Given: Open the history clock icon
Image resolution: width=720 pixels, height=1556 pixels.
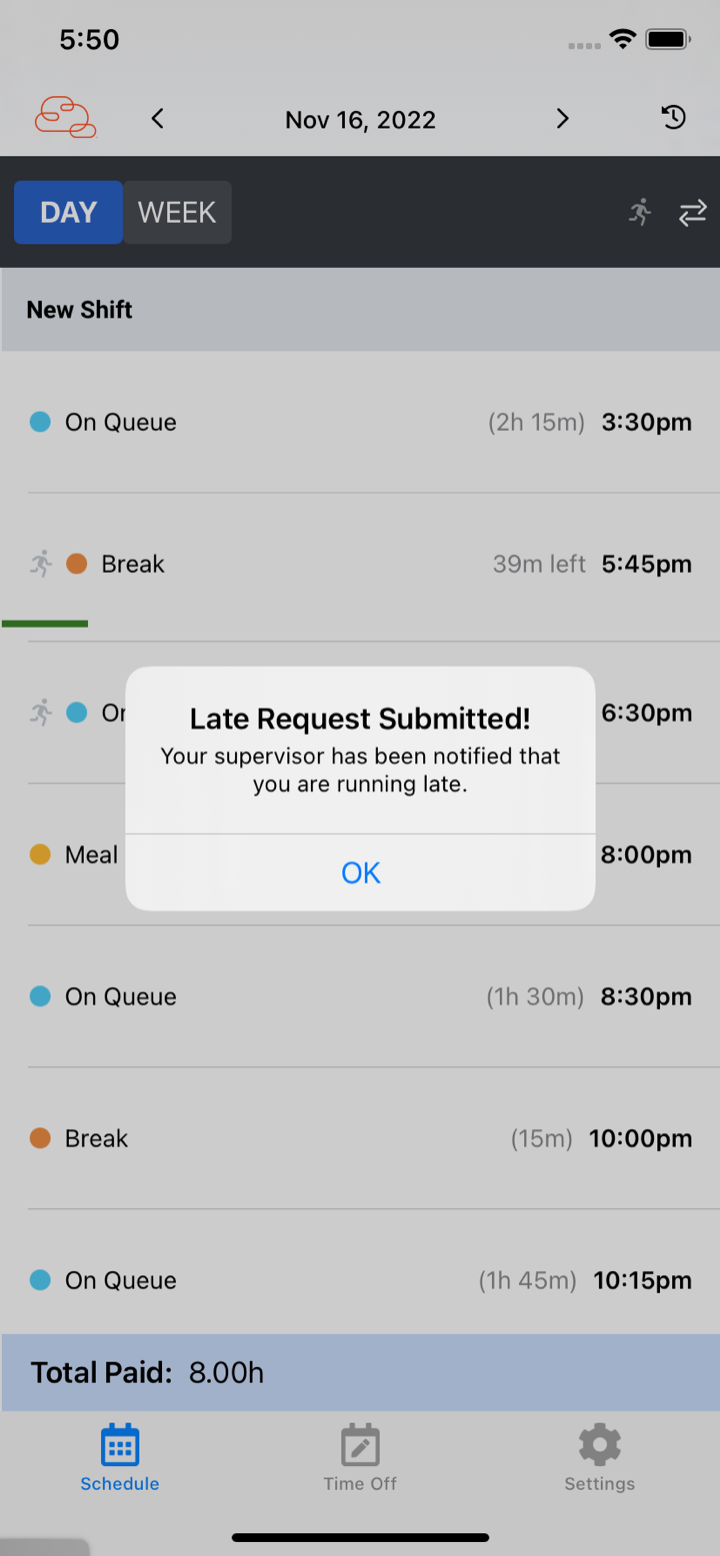Looking at the screenshot, I should (674, 118).
